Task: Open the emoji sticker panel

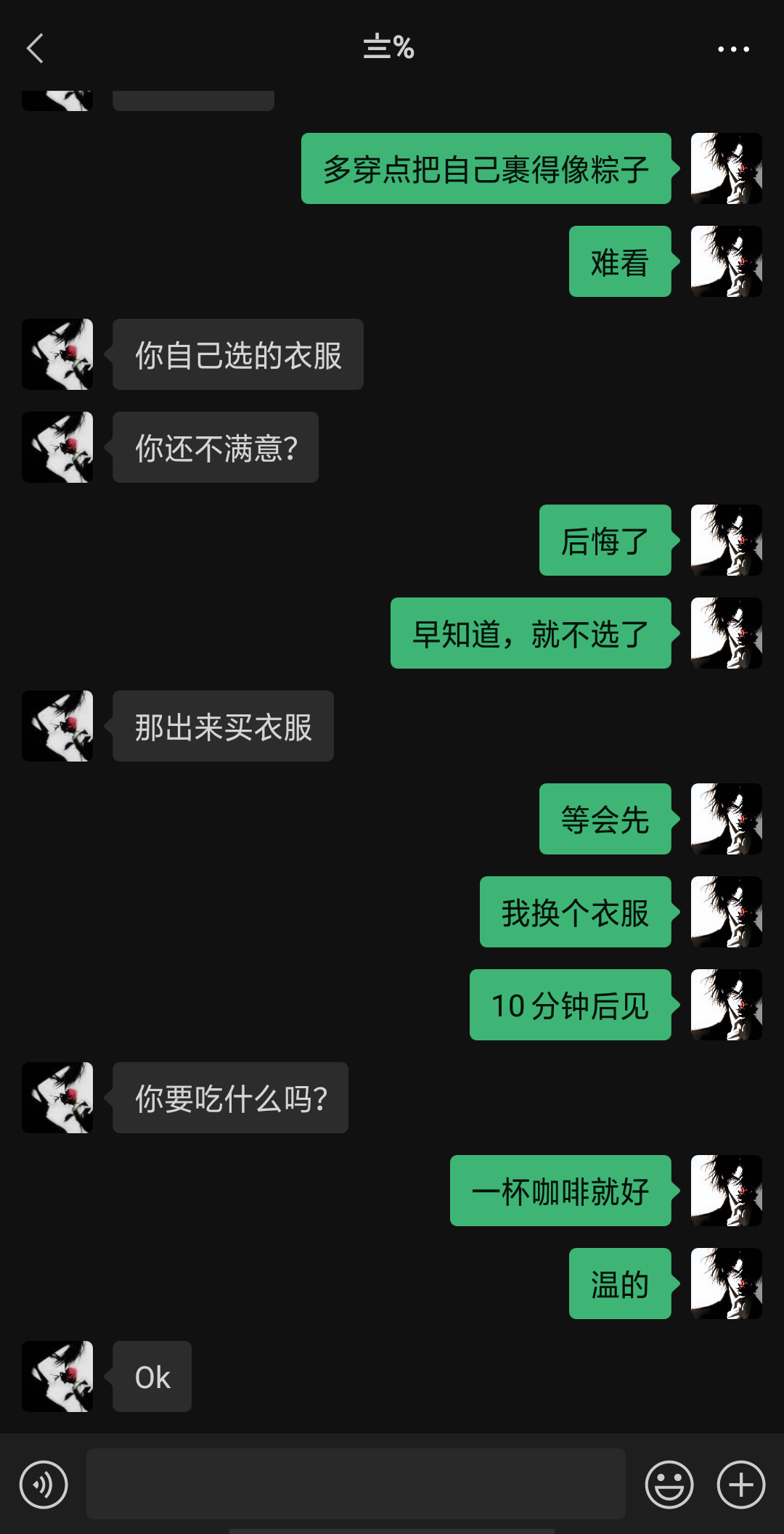Action: tap(669, 1485)
